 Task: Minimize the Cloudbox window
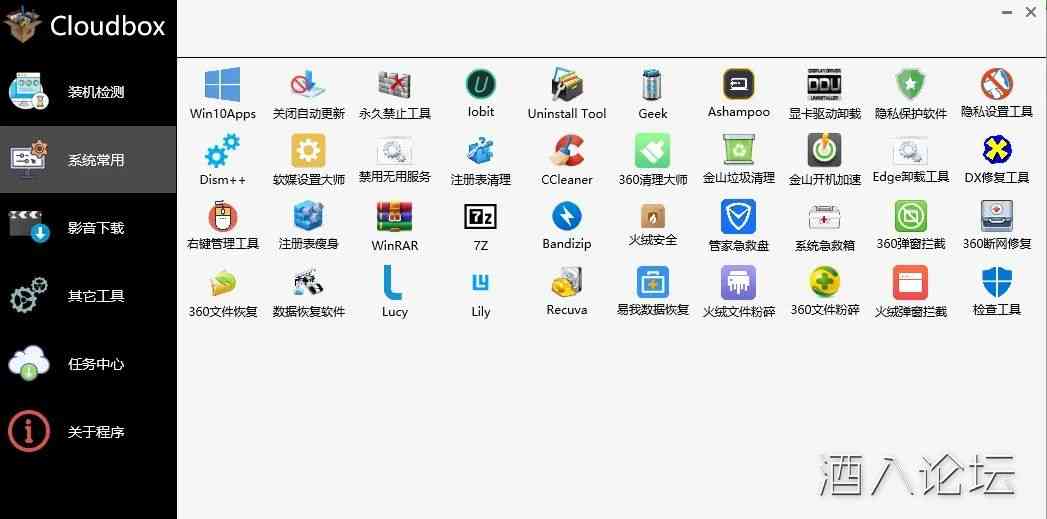pyautogui.click(x=1005, y=11)
